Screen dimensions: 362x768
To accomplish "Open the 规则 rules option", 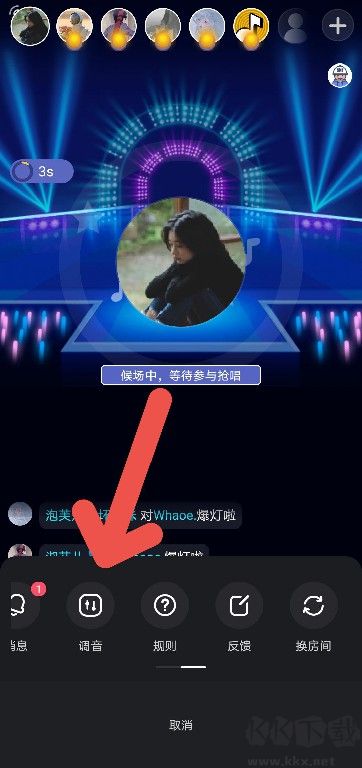I will pyautogui.click(x=165, y=606).
